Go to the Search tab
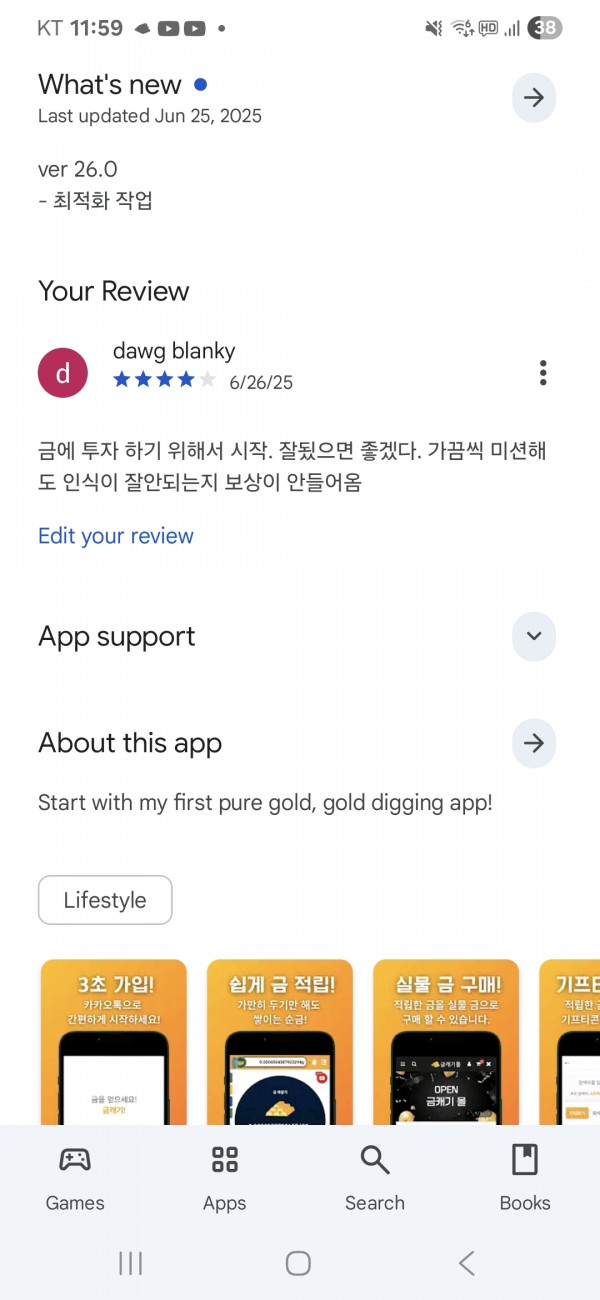 pos(375,1177)
